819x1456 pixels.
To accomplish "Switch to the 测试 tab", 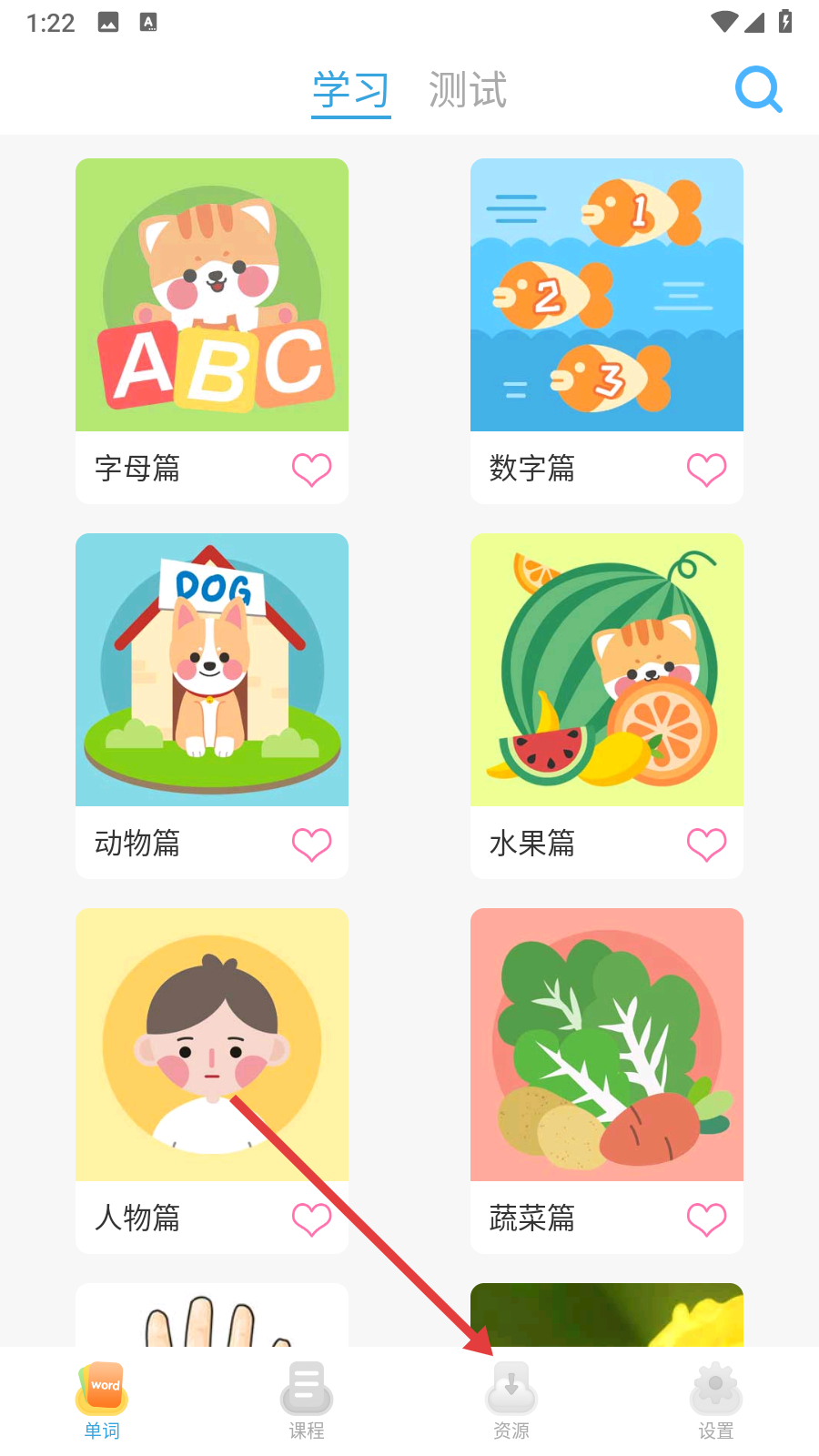I will point(468,90).
